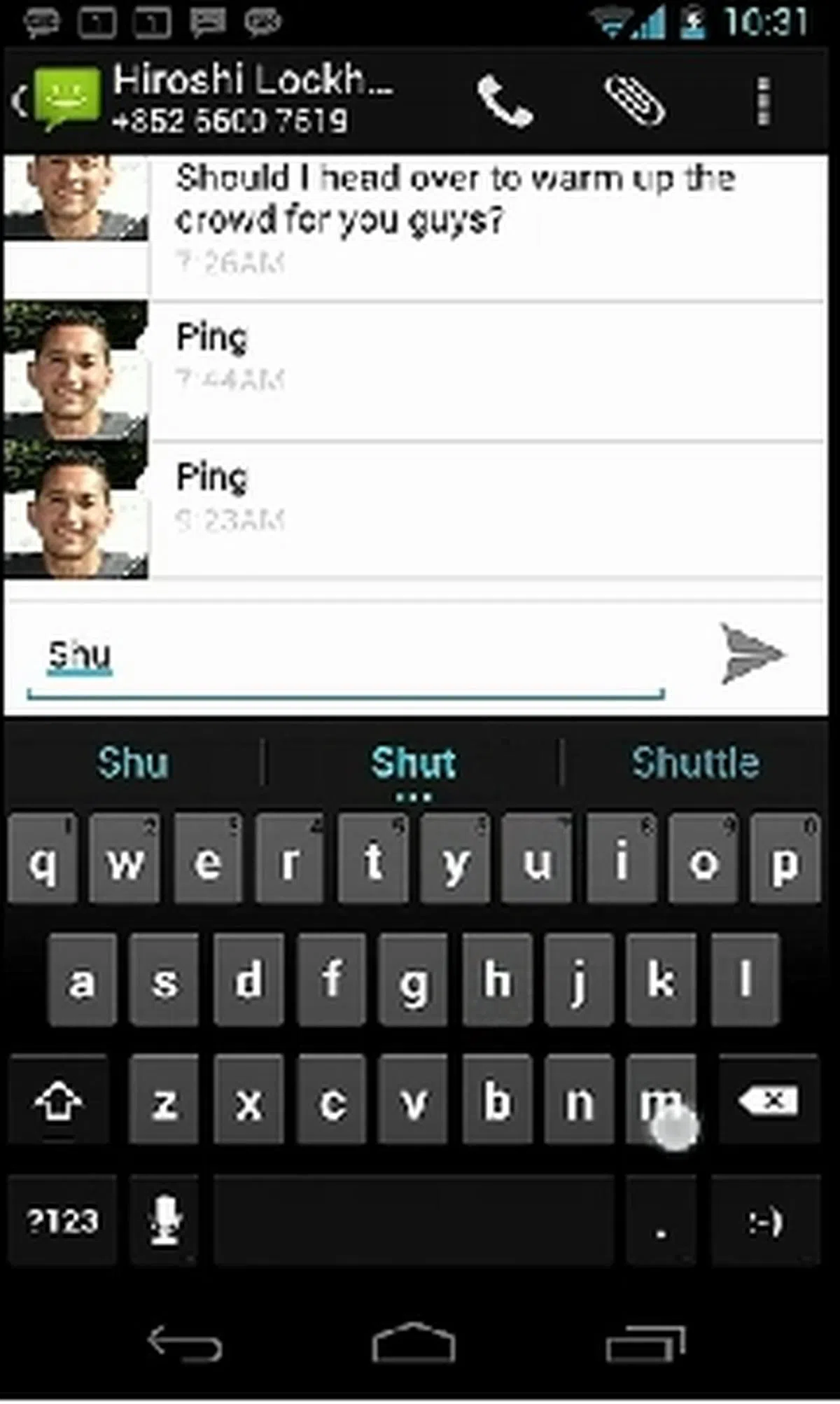Call Hiroshi Lockh… from the app bar
The width and height of the screenshot is (840, 1404).
click(504, 102)
